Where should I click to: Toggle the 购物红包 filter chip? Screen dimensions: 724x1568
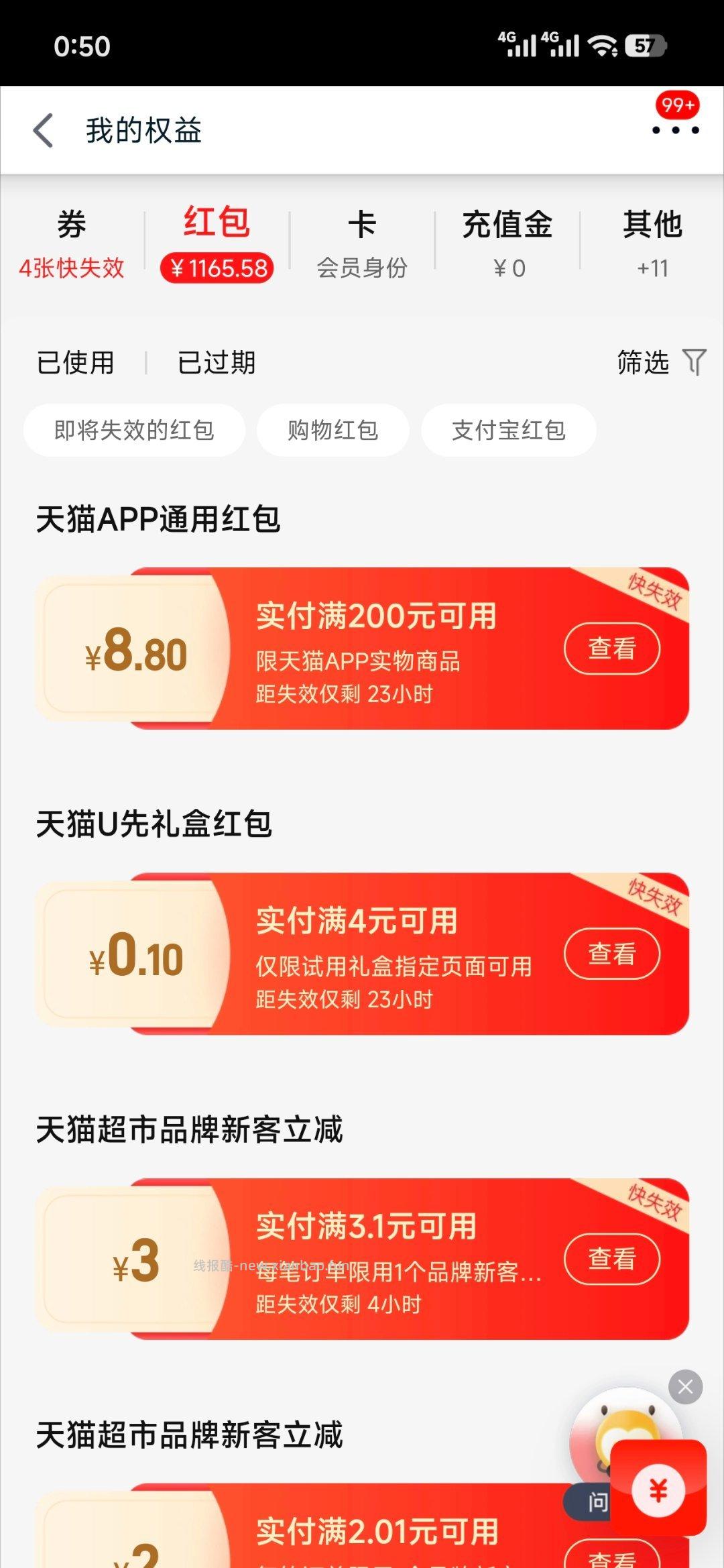(x=333, y=431)
